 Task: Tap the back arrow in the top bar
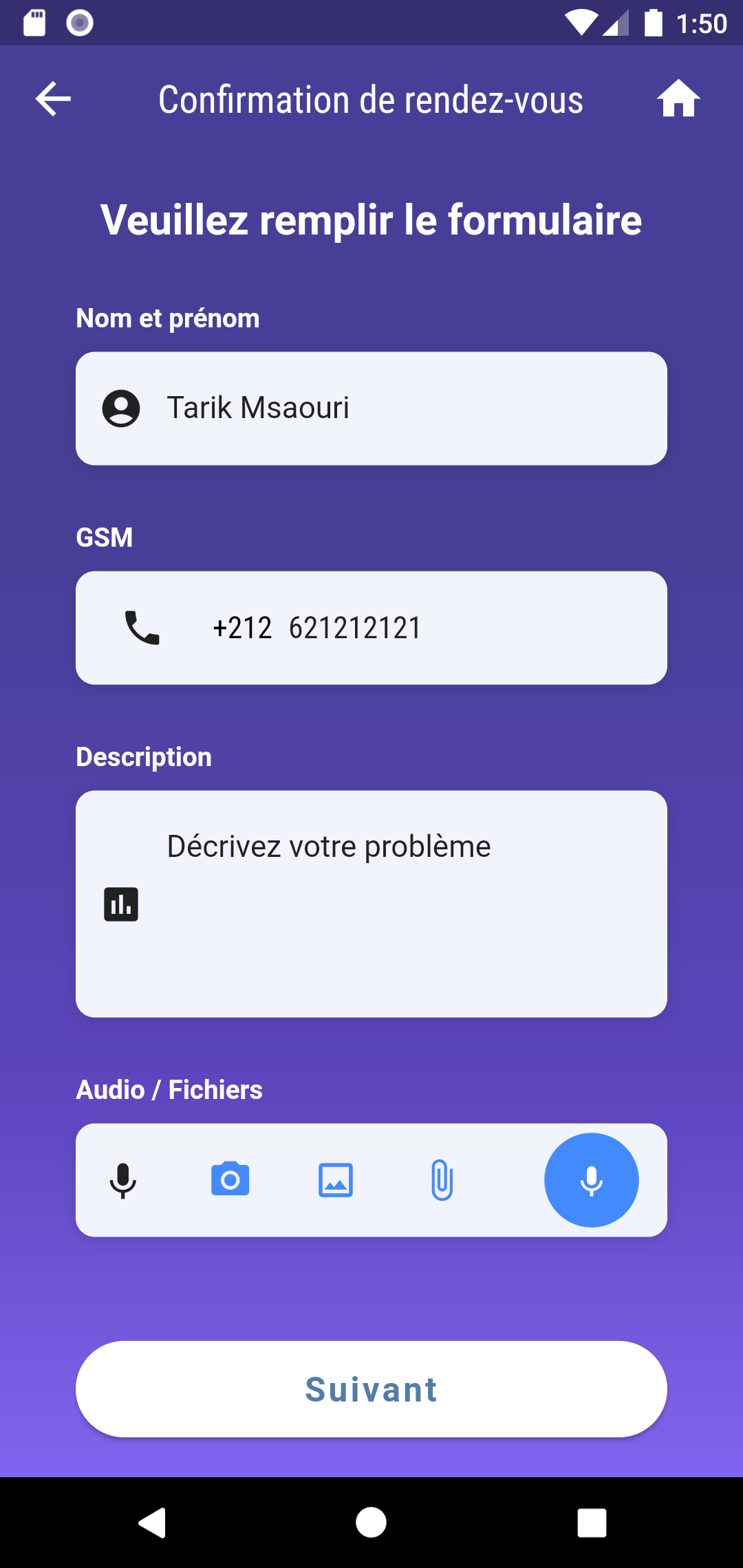(x=52, y=99)
